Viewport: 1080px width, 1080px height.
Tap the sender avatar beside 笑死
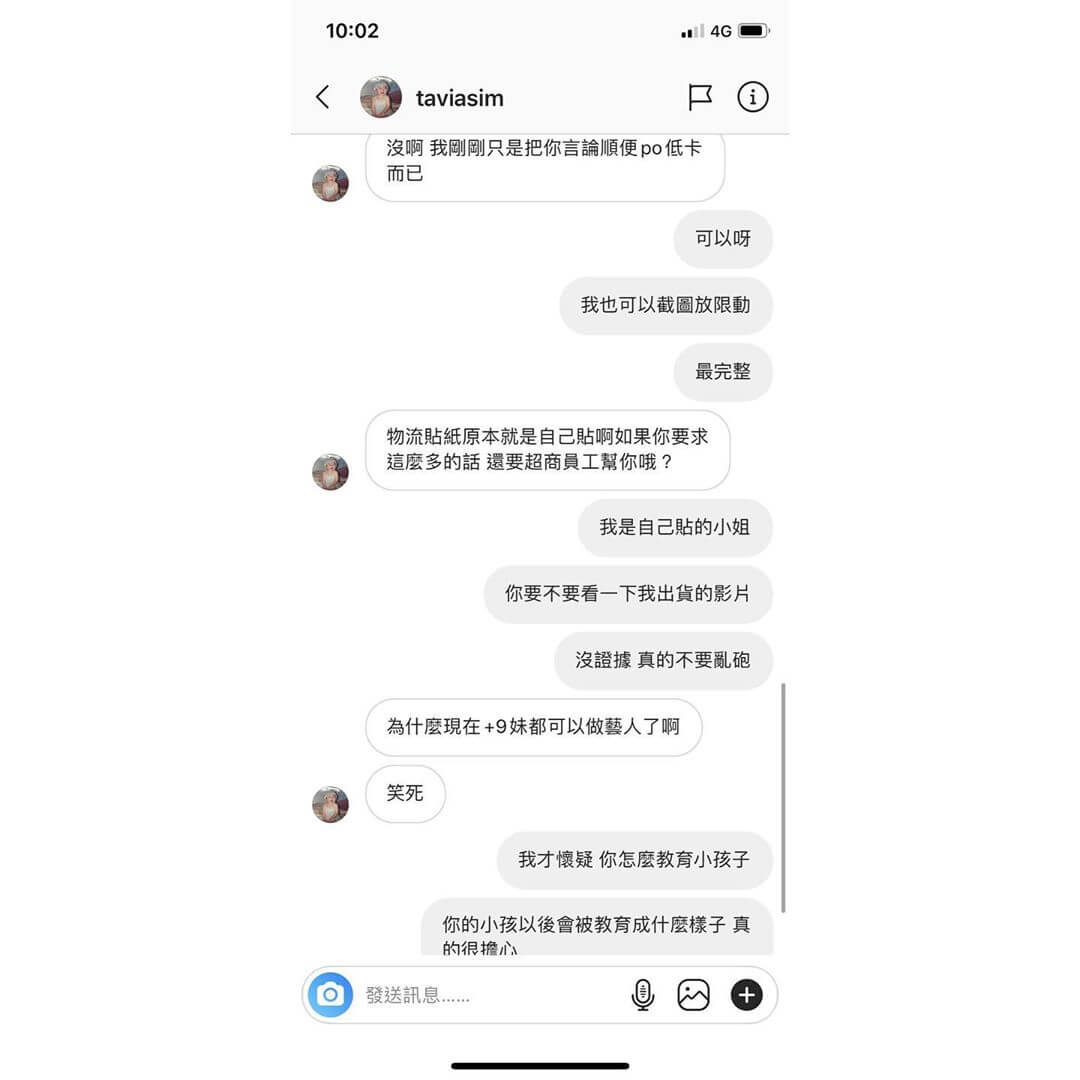click(330, 804)
